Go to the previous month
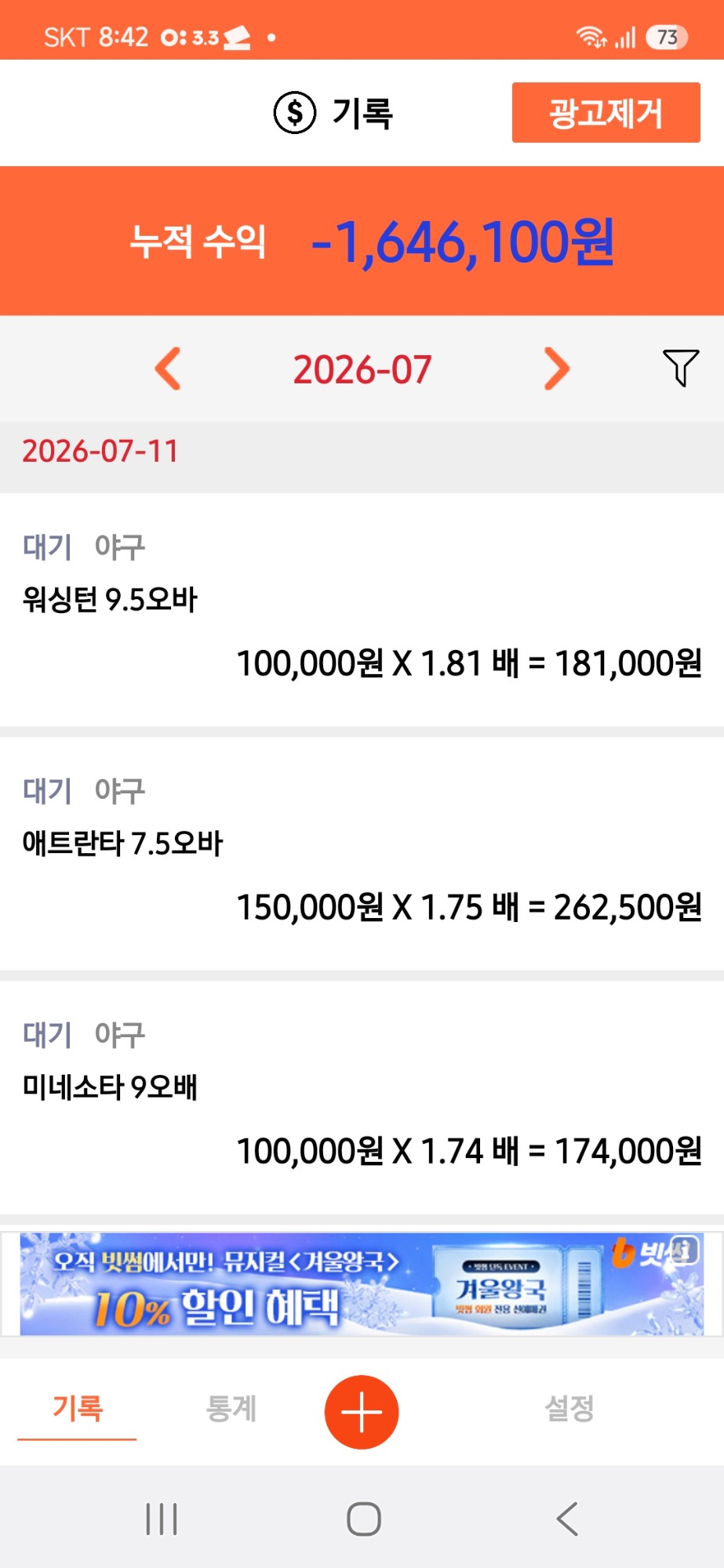 168,368
